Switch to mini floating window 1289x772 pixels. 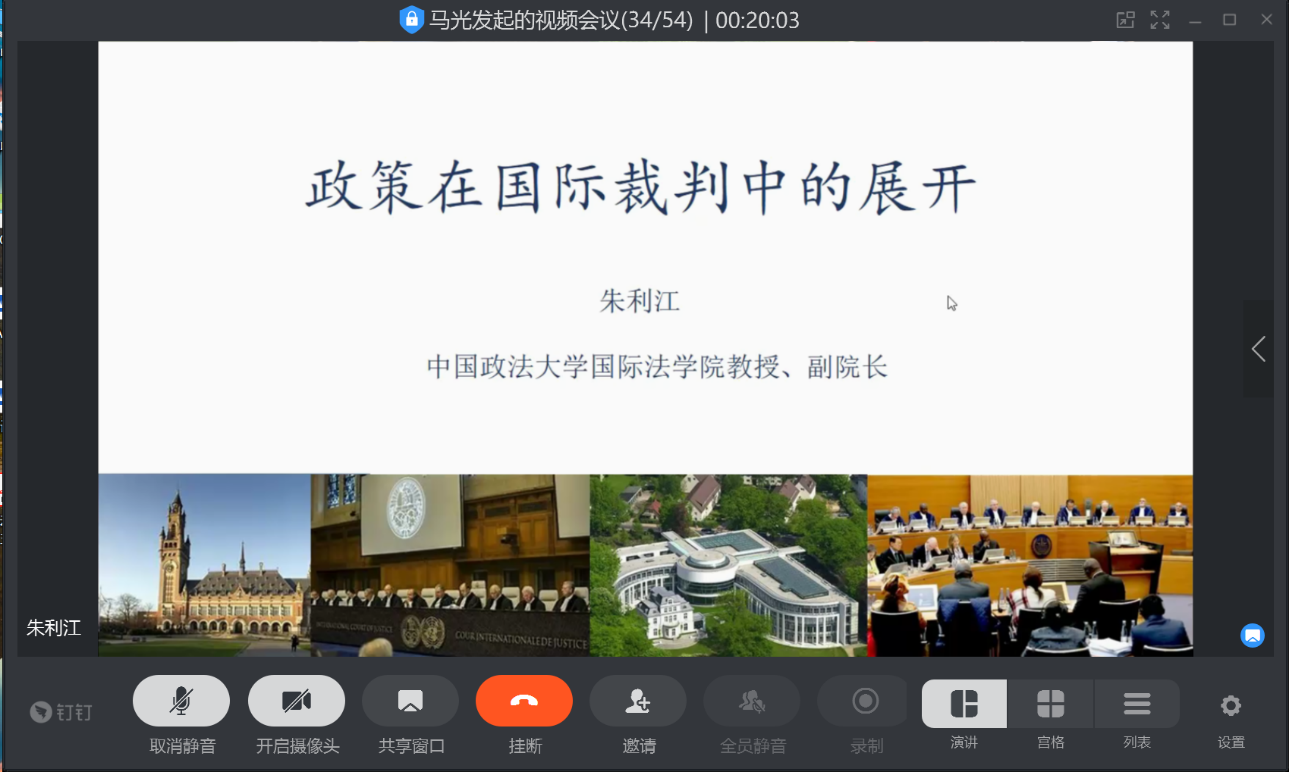point(1125,19)
